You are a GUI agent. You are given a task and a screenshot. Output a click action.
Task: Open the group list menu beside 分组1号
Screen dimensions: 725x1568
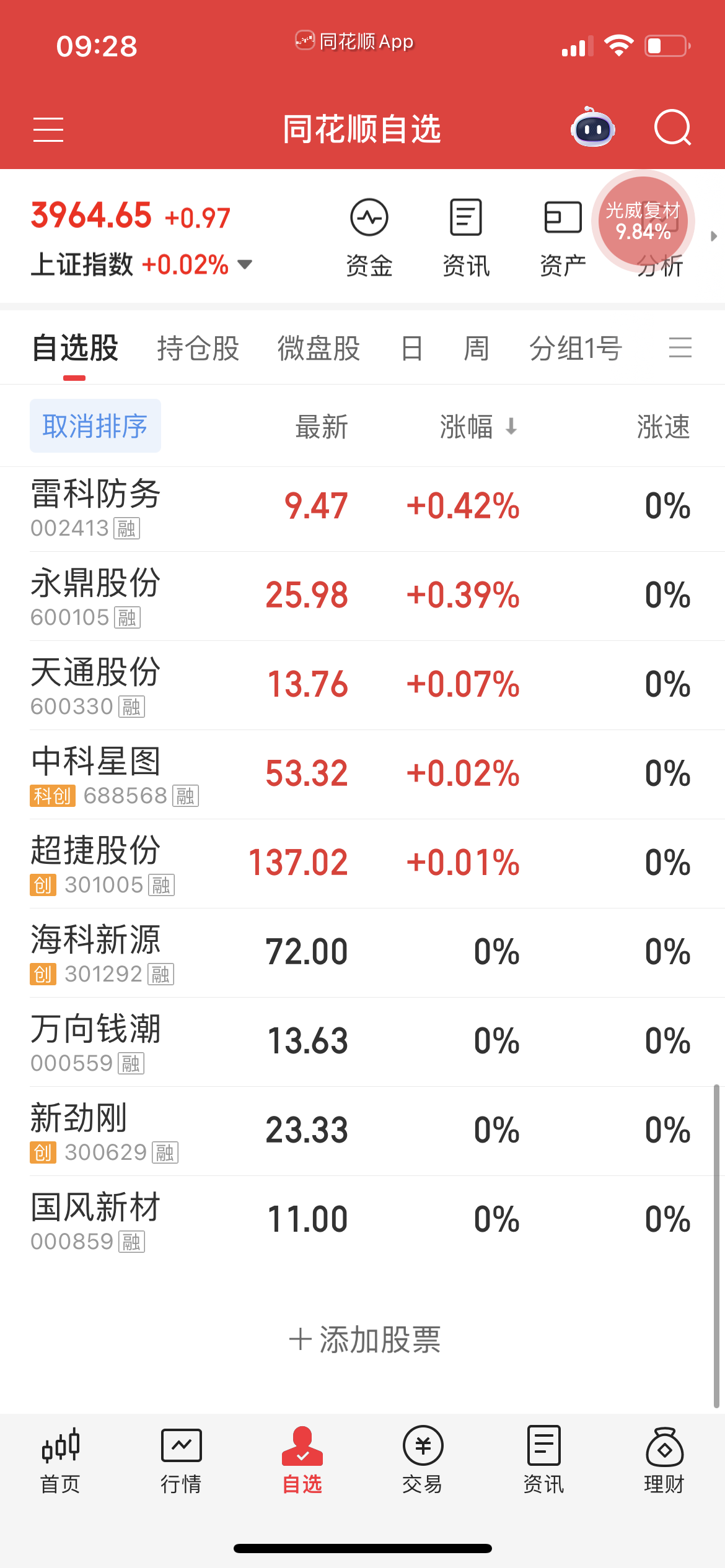pos(680,347)
